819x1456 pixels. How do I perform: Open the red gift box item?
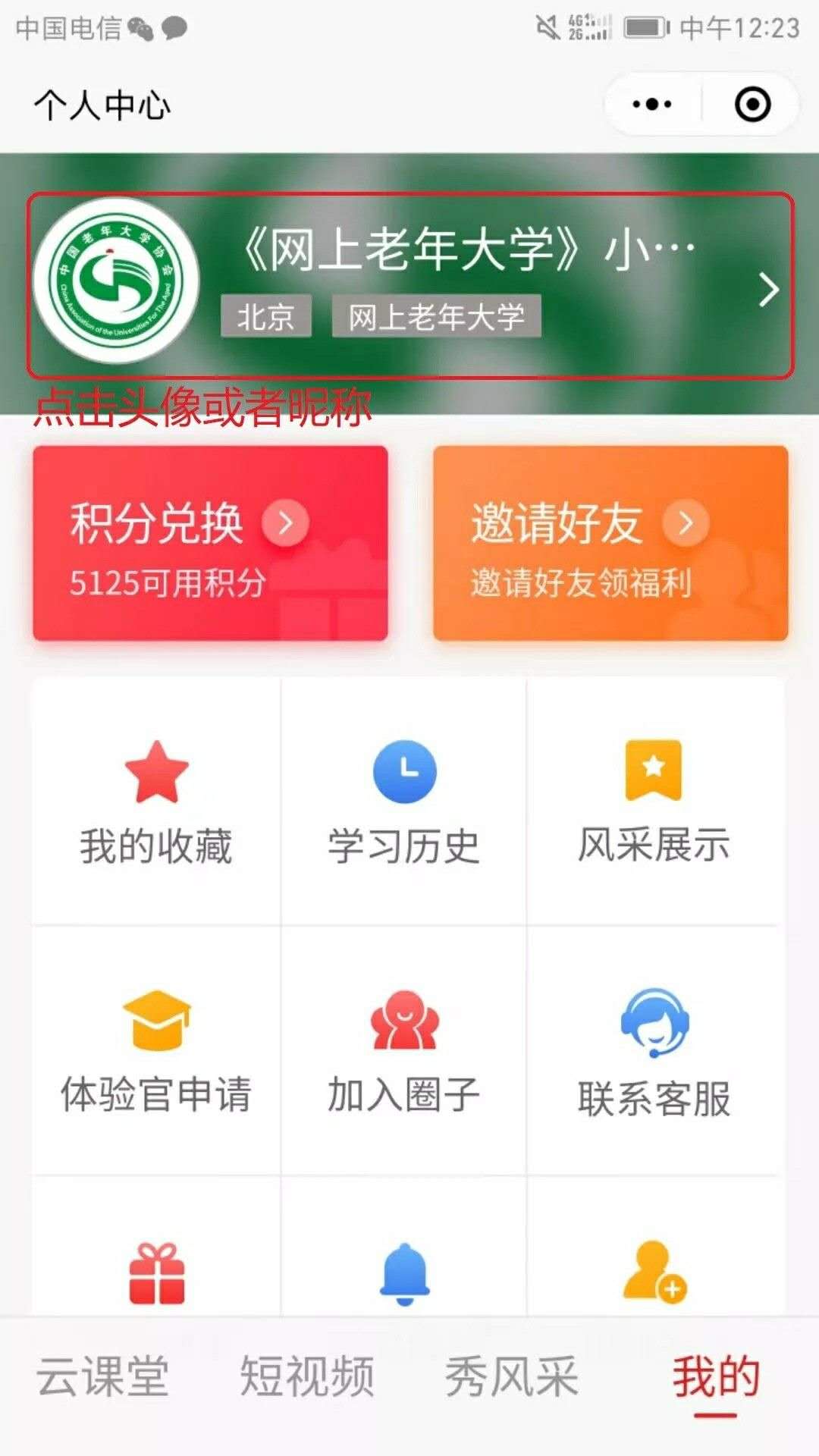coord(157,1274)
